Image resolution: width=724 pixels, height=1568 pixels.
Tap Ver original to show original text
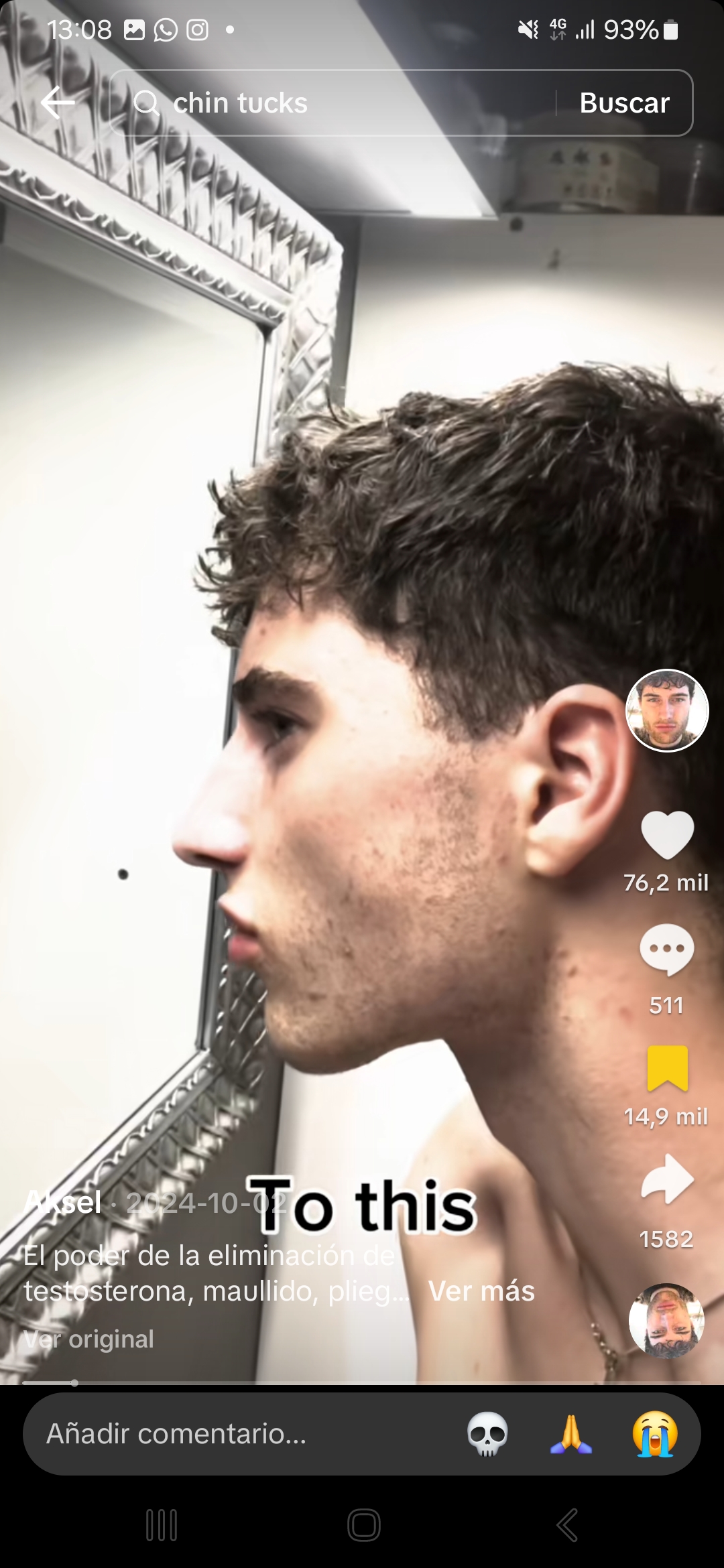(x=88, y=1339)
